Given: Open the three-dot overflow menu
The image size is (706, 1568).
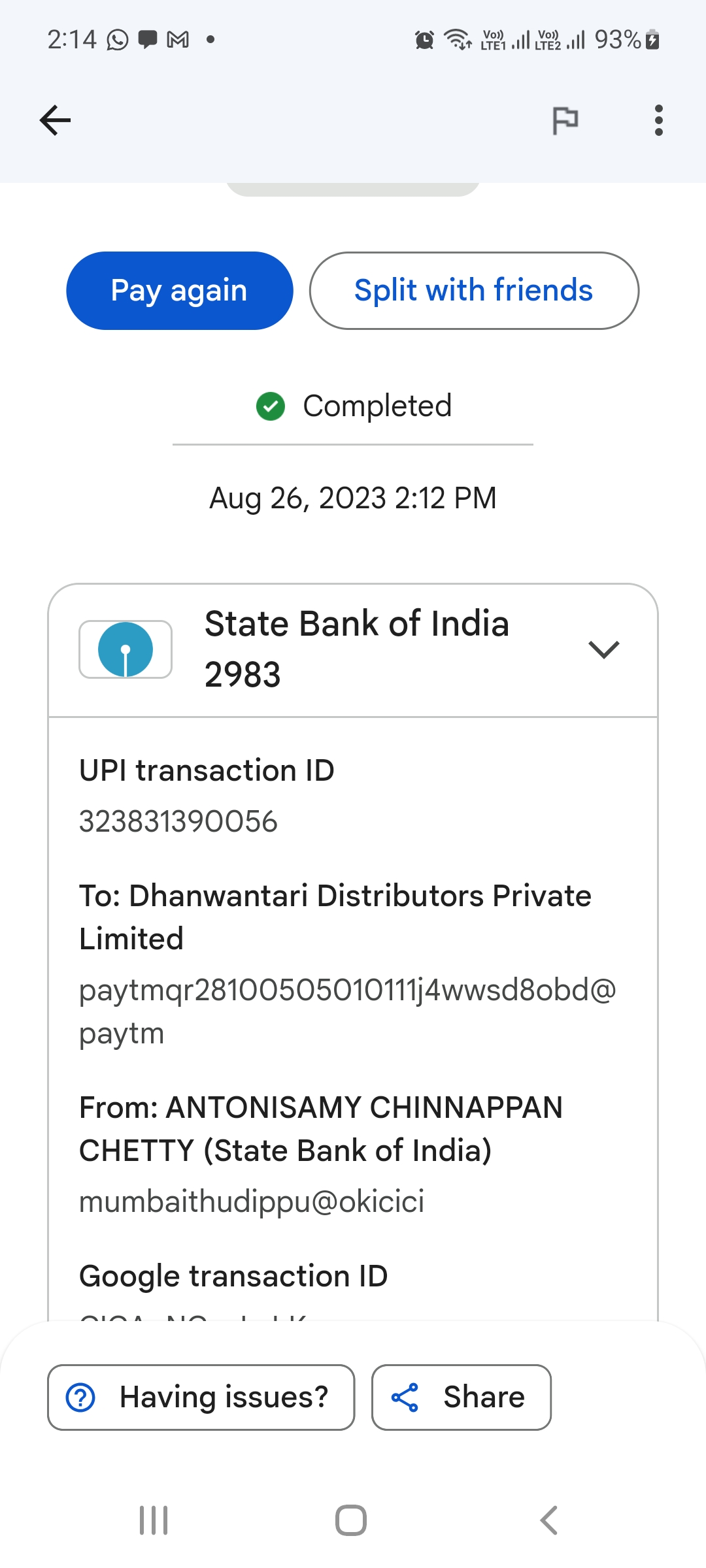Looking at the screenshot, I should point(658,120).
